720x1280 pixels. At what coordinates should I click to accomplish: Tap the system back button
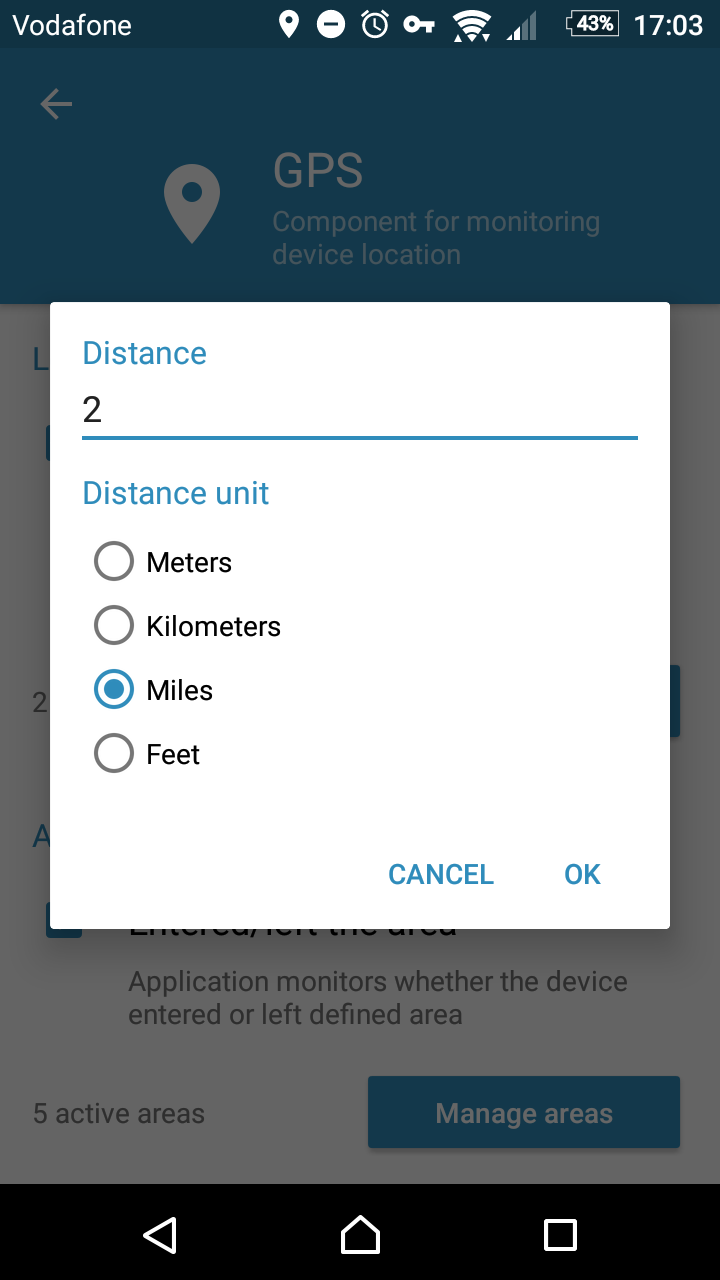160,1234
